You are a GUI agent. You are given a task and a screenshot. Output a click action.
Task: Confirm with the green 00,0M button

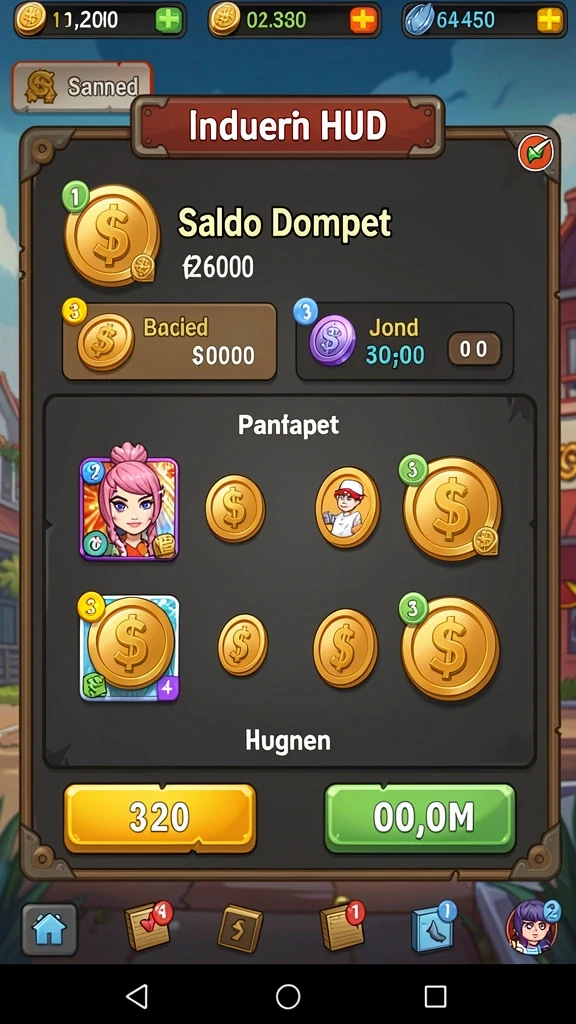tap(420, 818)
